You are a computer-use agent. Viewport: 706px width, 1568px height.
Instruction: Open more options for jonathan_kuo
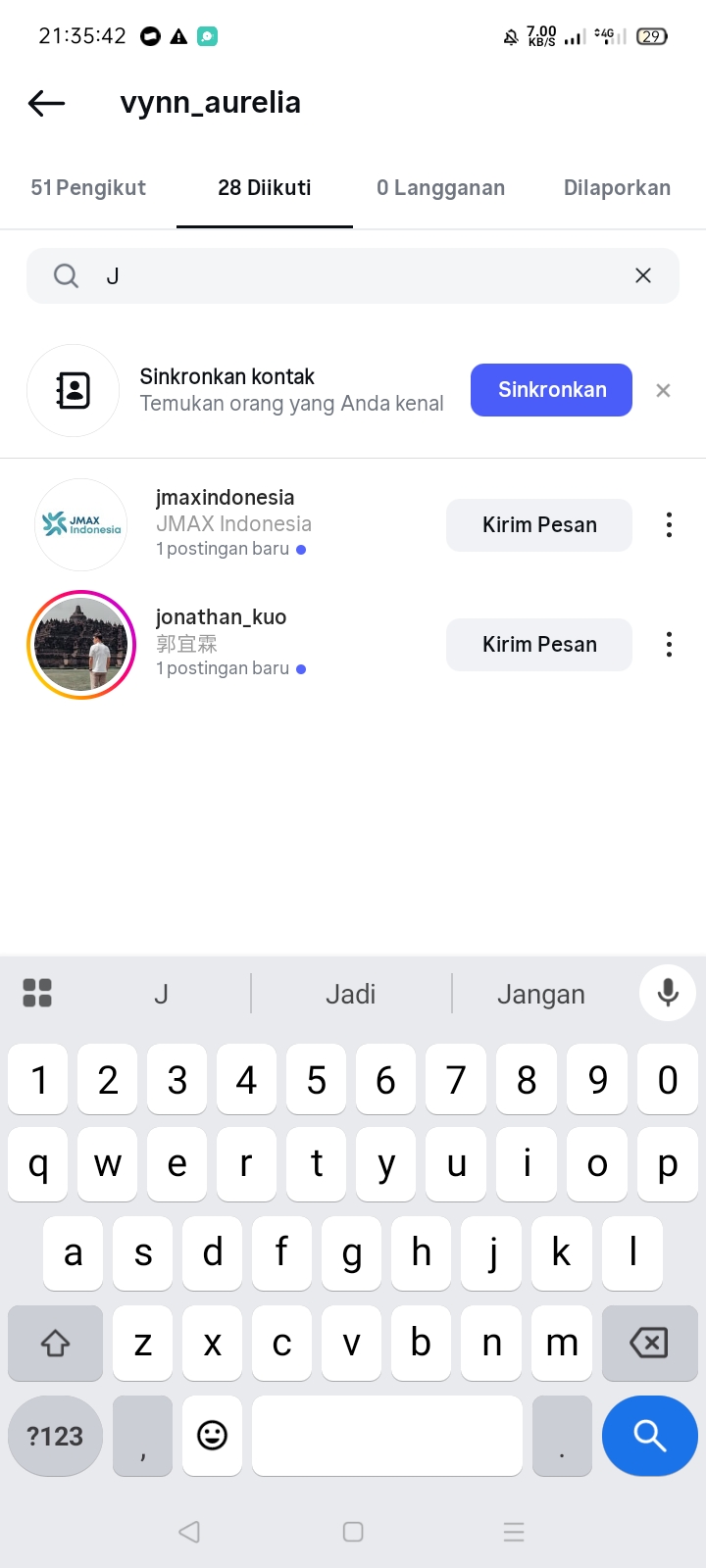669,645
